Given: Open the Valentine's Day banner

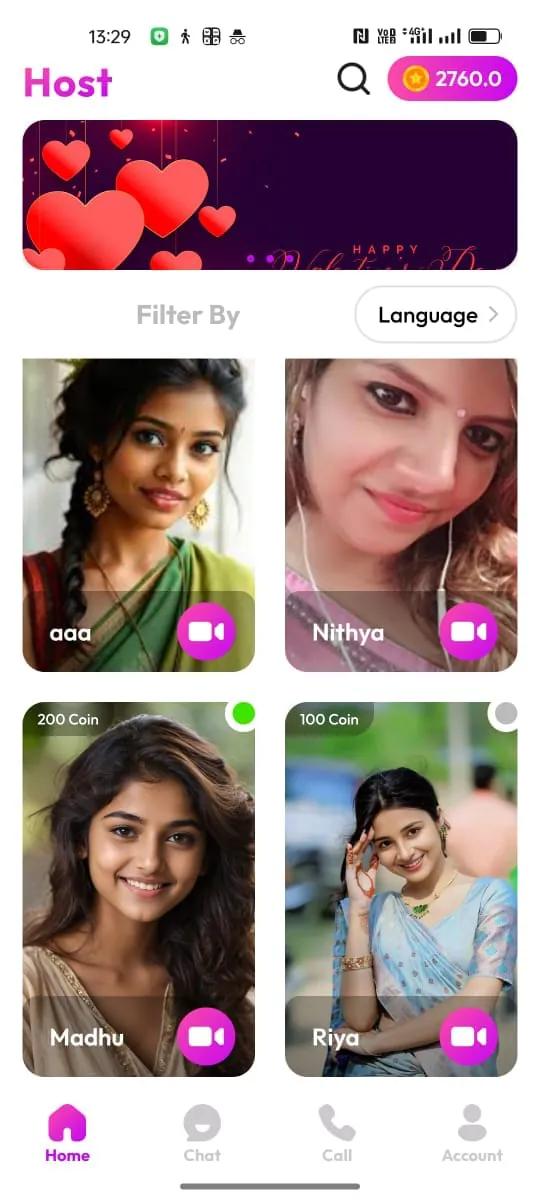Looking at the screenshot, I should [270, 195].
